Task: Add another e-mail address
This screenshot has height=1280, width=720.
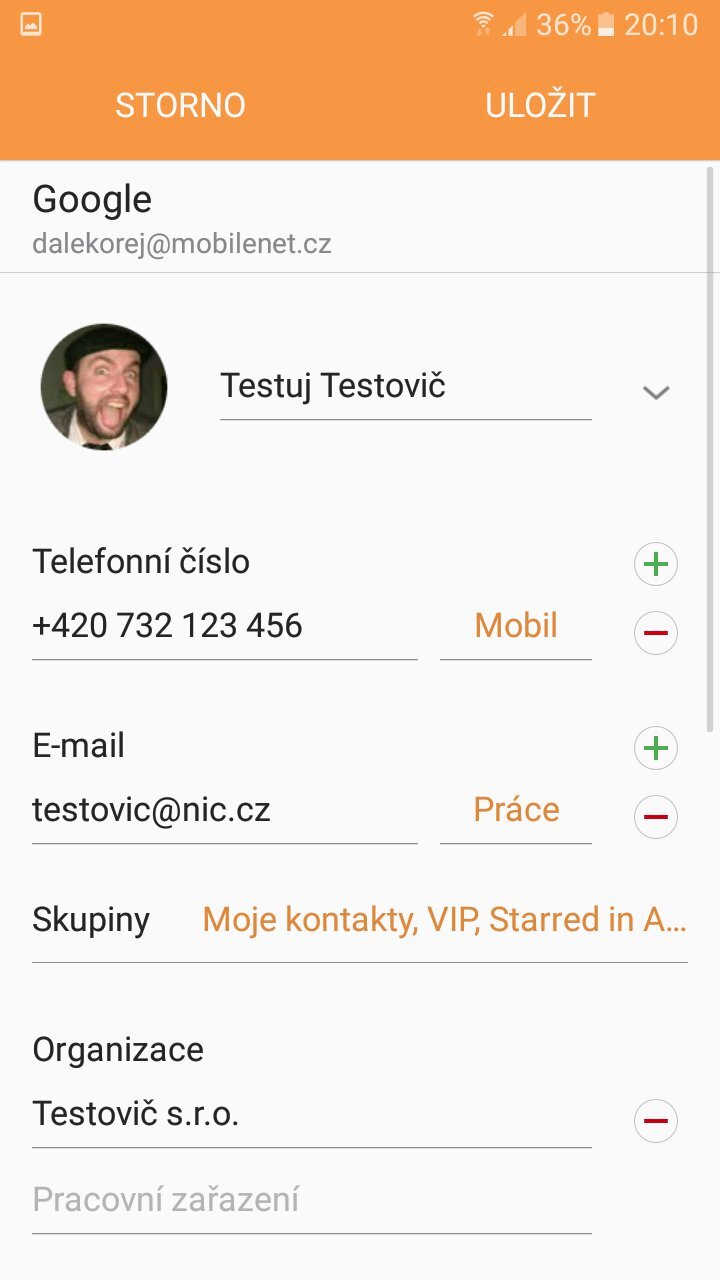Action: 656,749
